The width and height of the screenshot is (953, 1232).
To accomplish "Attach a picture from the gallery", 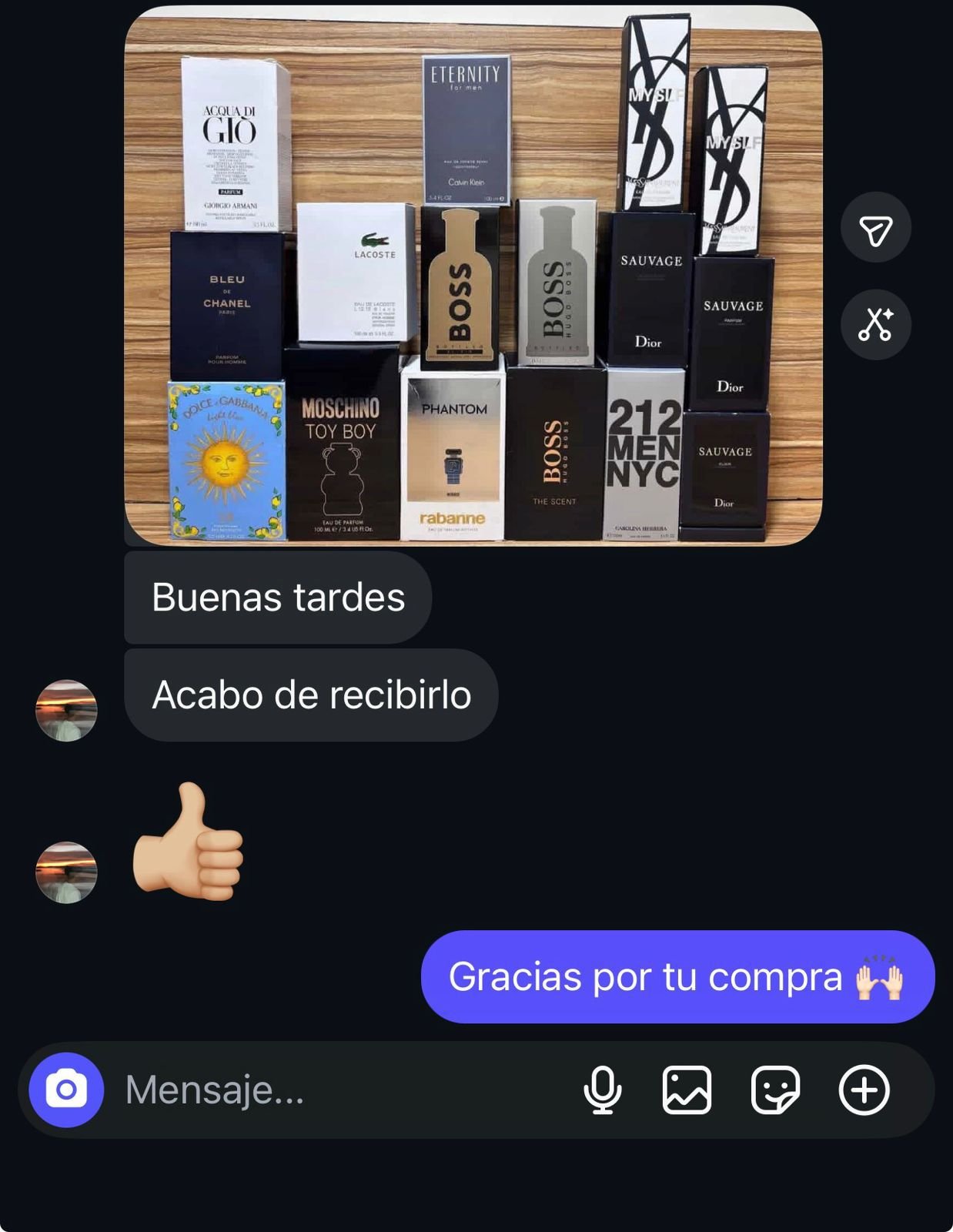I will (687, 1090).
